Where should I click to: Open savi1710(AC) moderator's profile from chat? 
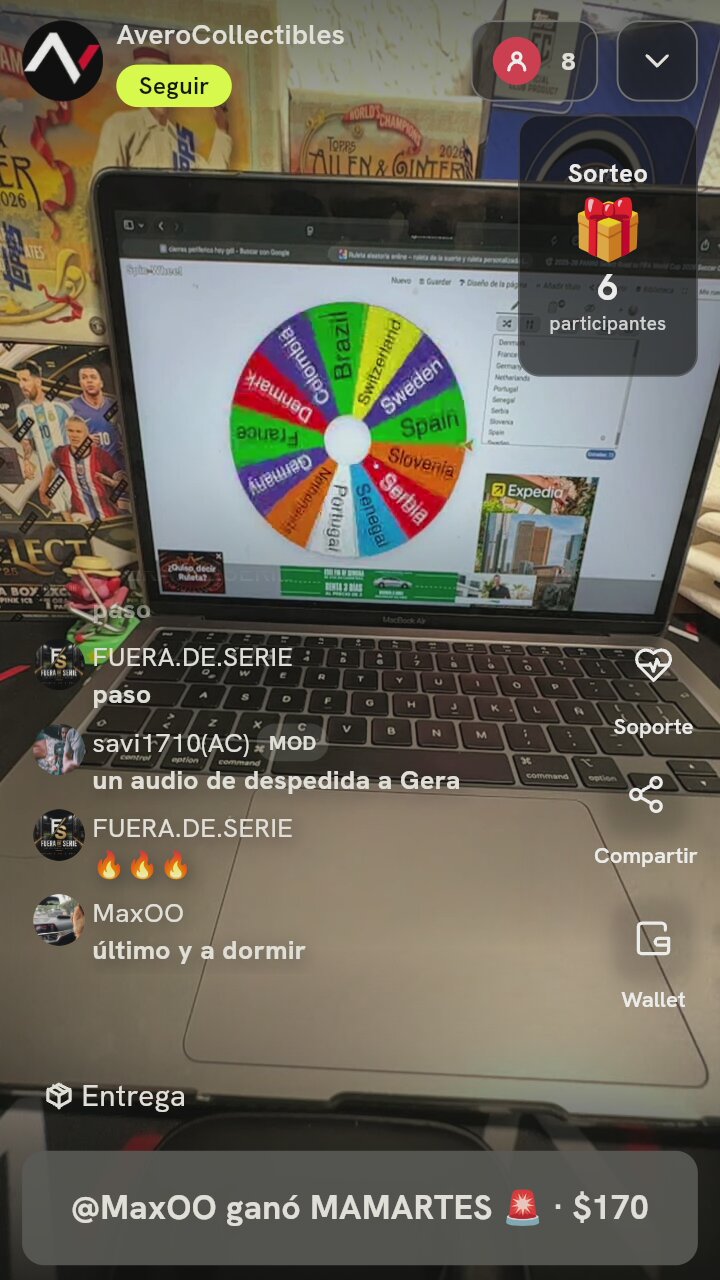tap(59, 750)
